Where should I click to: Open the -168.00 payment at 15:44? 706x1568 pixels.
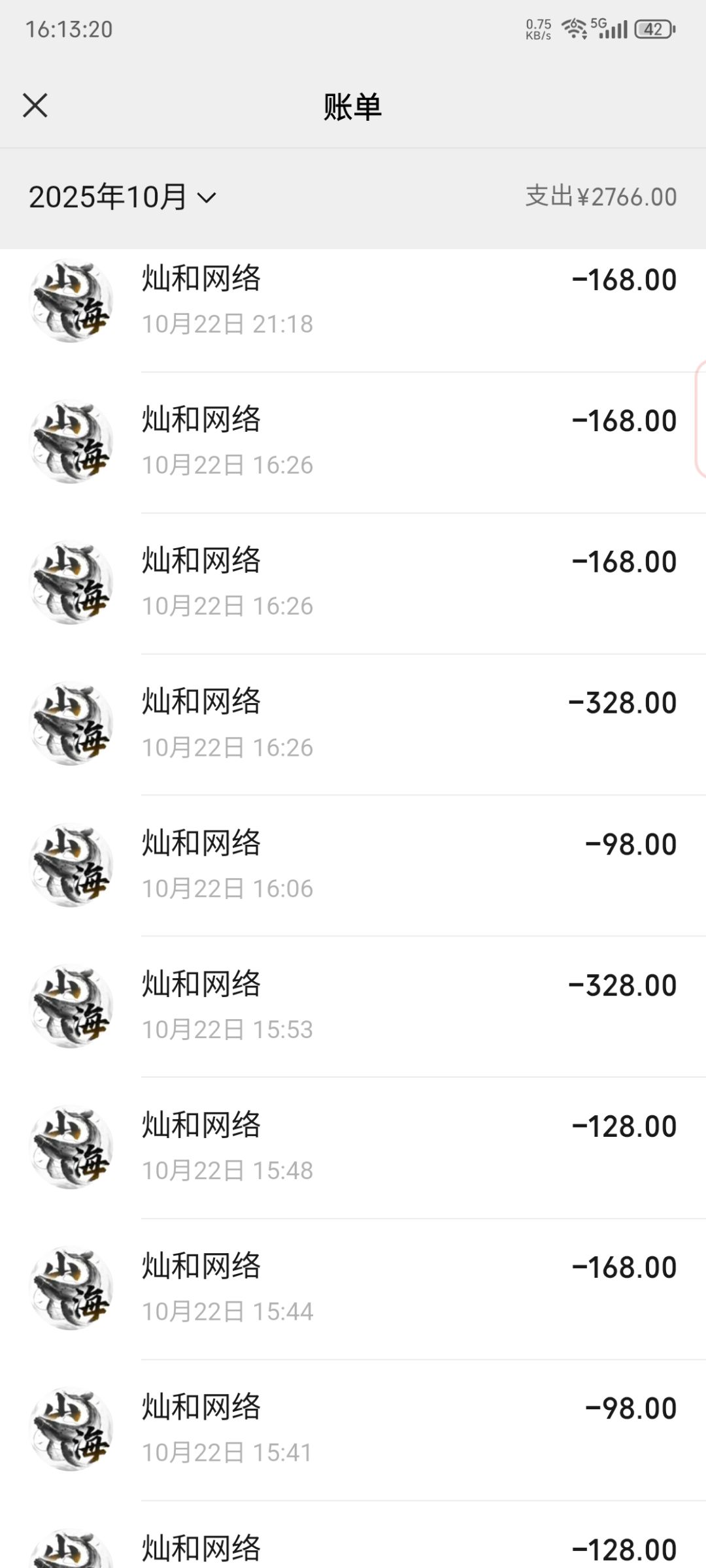pos(353,1288)
